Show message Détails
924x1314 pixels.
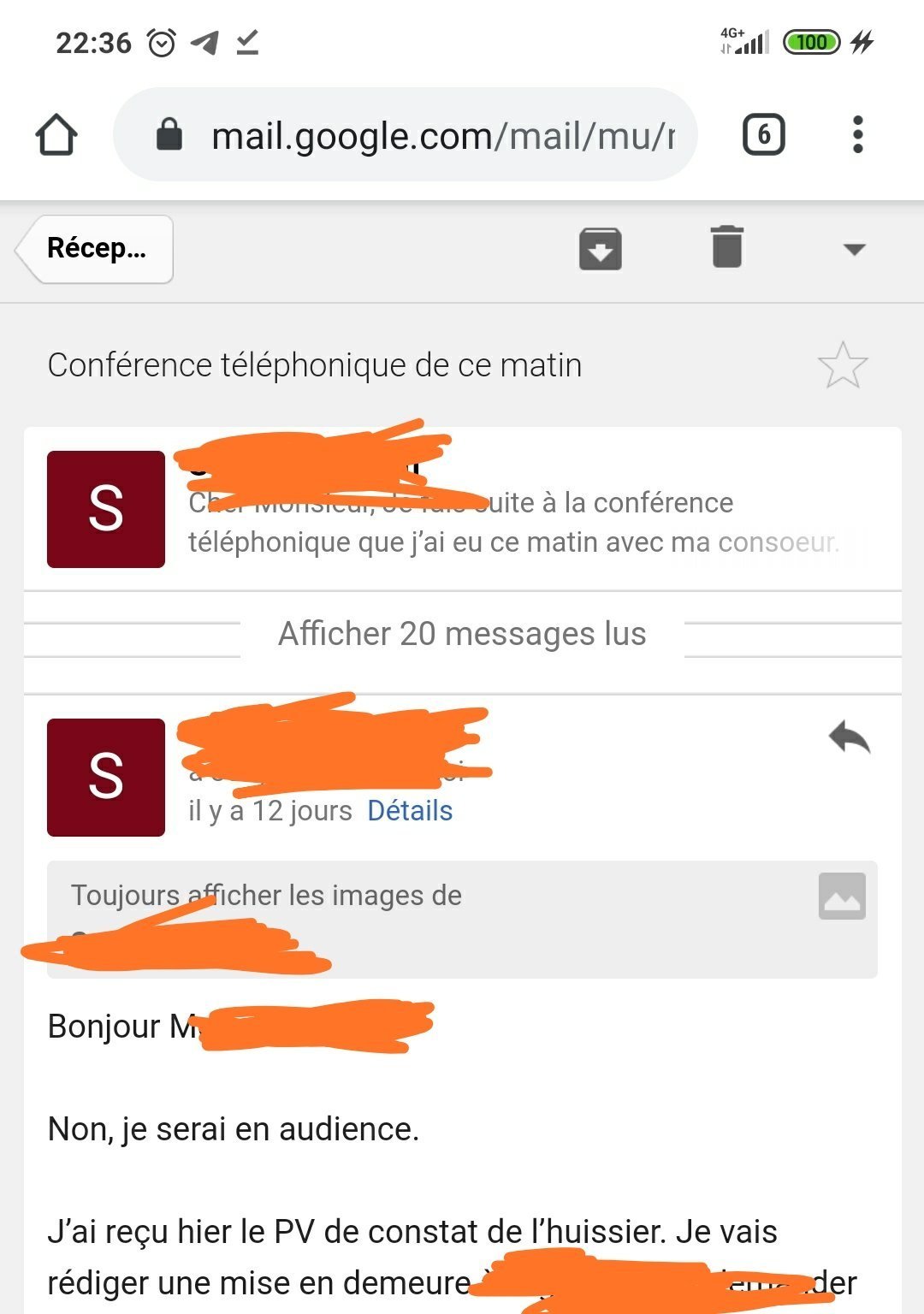(x=410, y=811)
